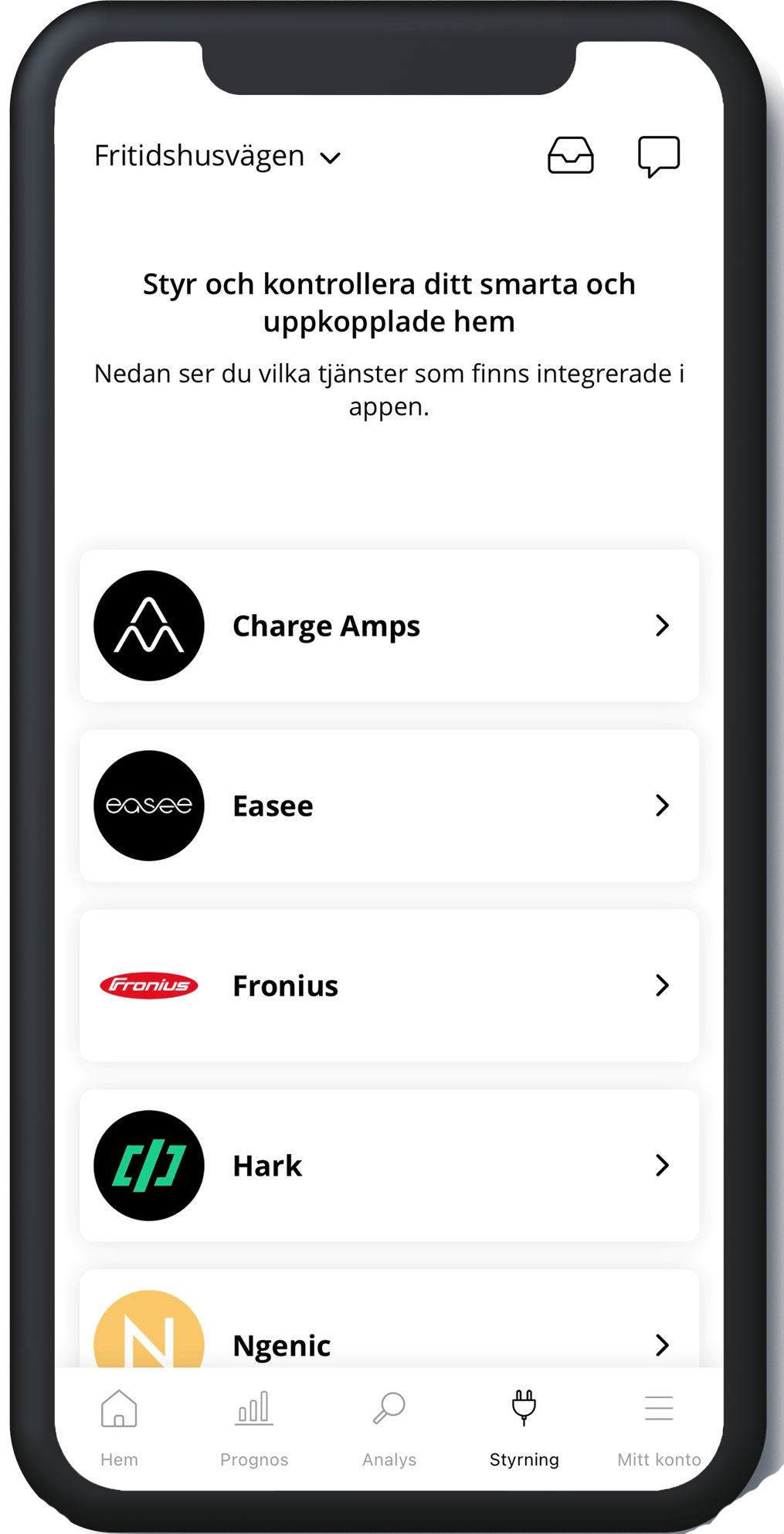
Task: Open the Mitt konto tab
Action: tap(659, 1426)
